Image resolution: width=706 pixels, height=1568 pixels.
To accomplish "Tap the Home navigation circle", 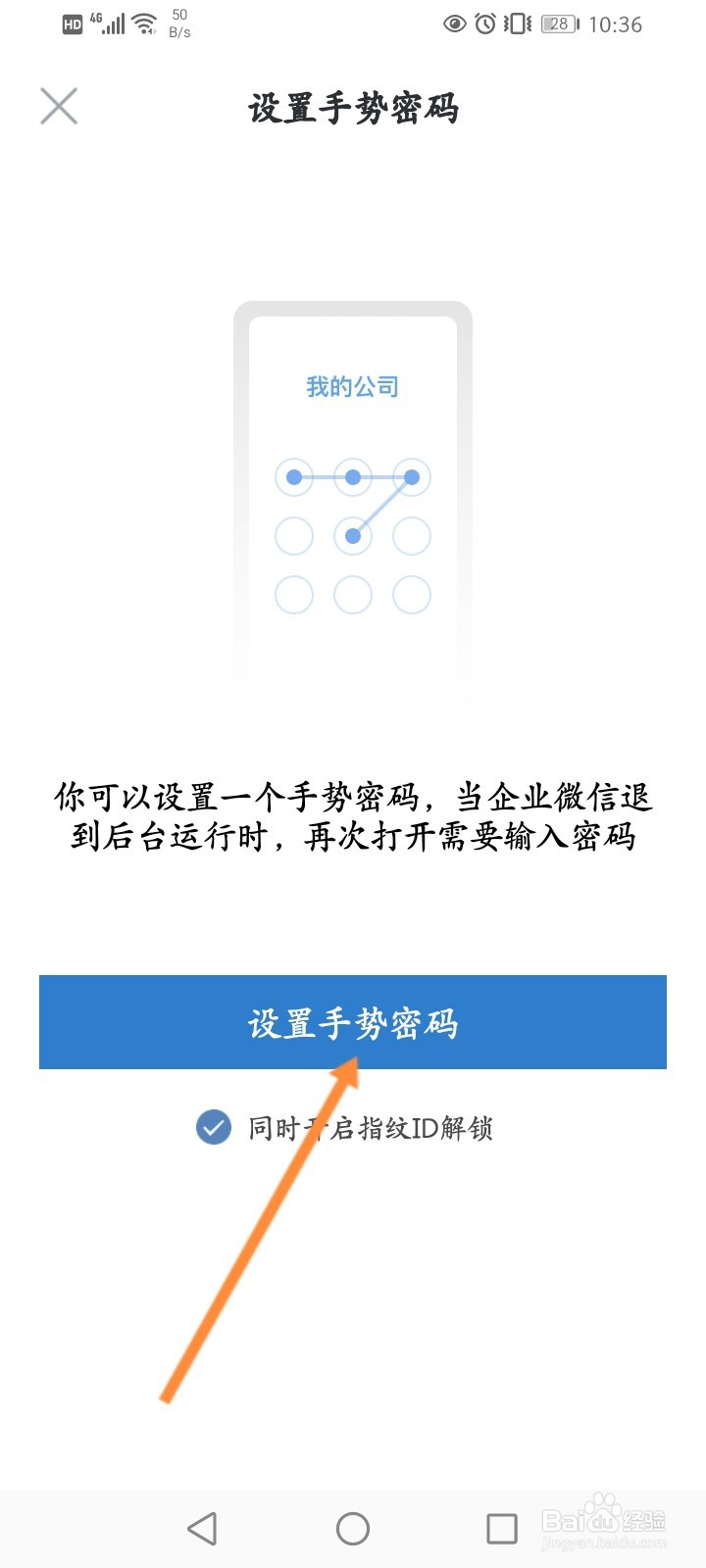I will pos(353,1527).
